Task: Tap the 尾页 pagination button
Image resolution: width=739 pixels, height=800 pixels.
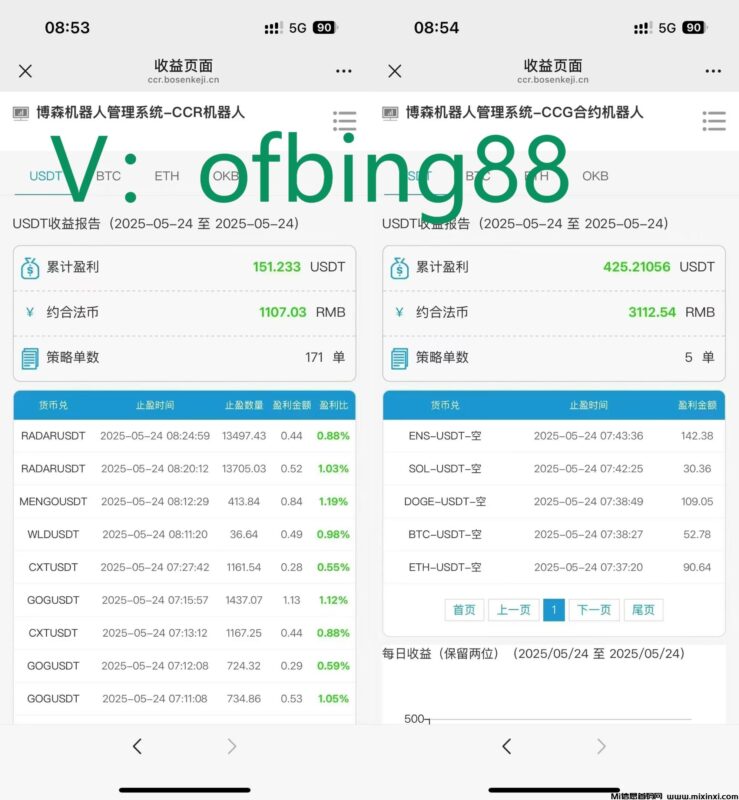Action: click(x=643, y=609)
